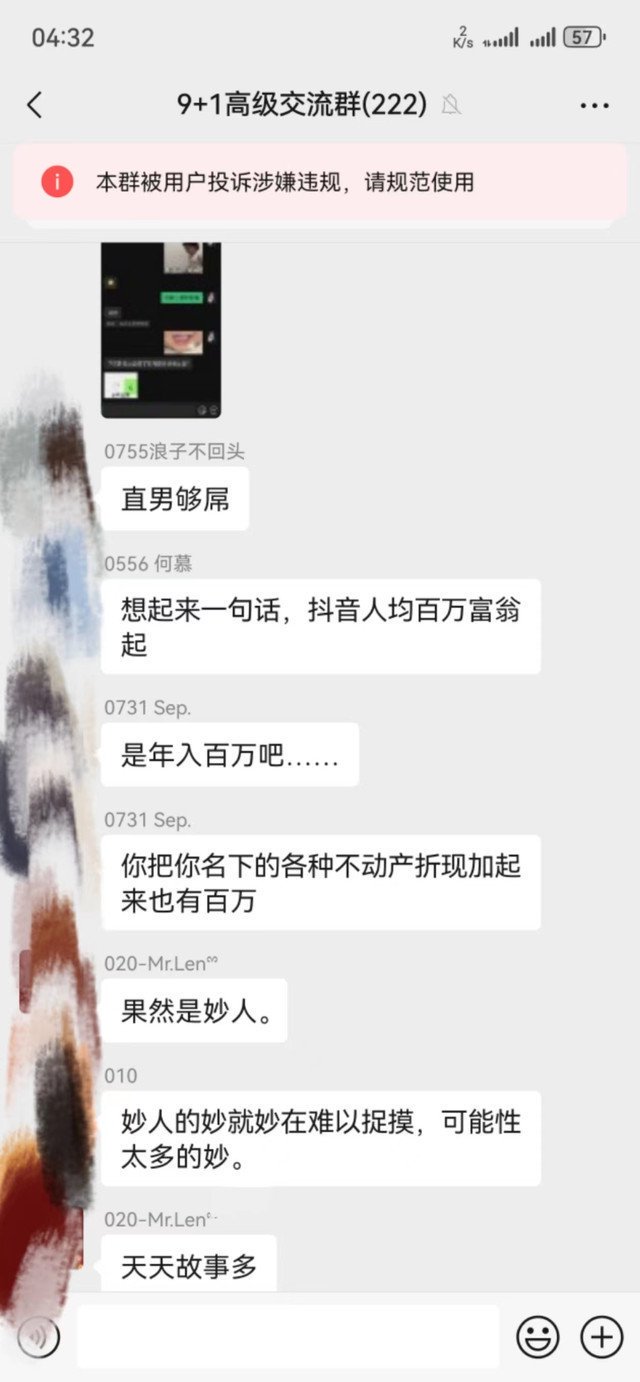The height and width of the screenshot is (1382, 640).
Task: Open the shared screenshot image
Action: point(161,329)
